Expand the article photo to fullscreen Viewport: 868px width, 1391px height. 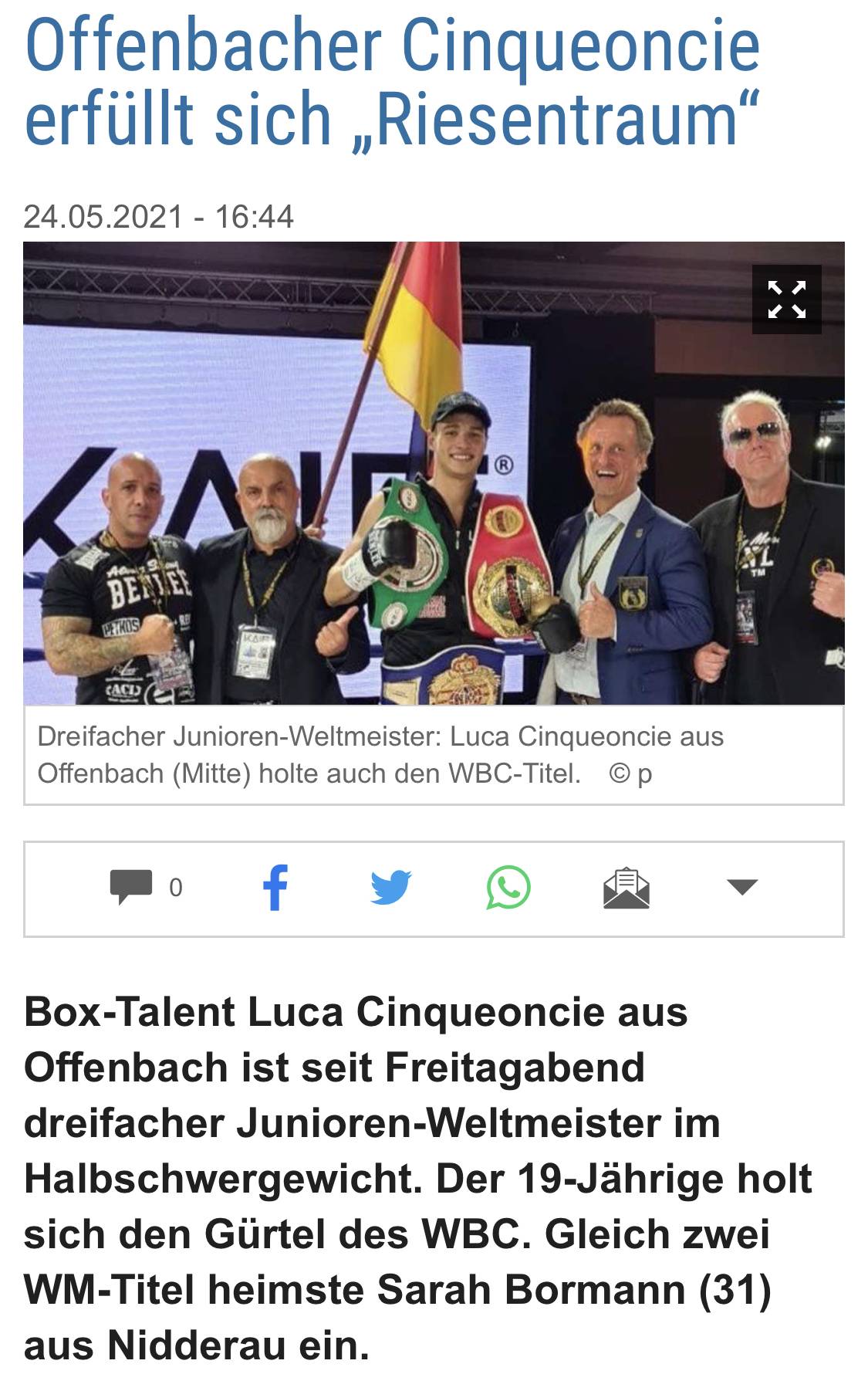(x=786, y=300)
